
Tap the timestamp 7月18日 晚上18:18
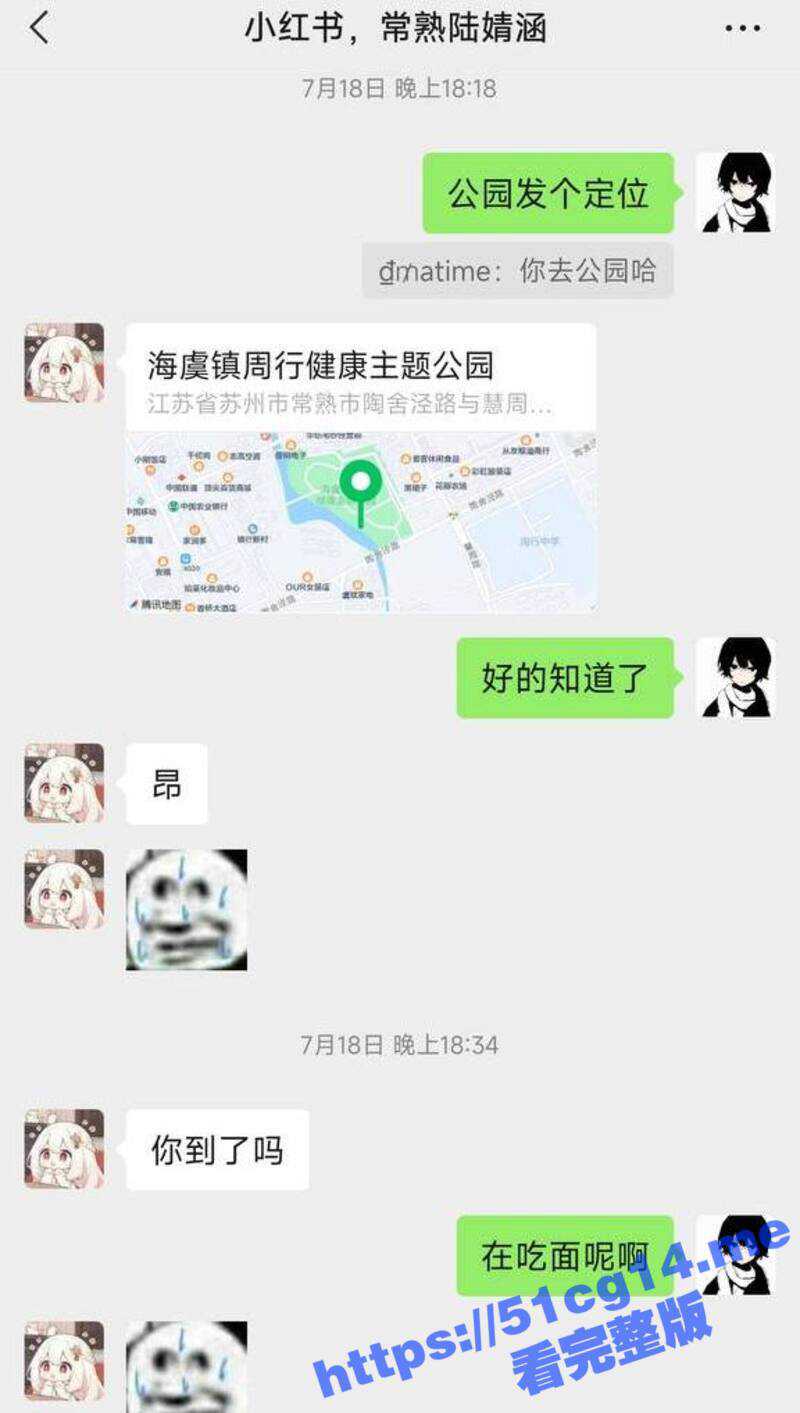(x=400, y=88)
